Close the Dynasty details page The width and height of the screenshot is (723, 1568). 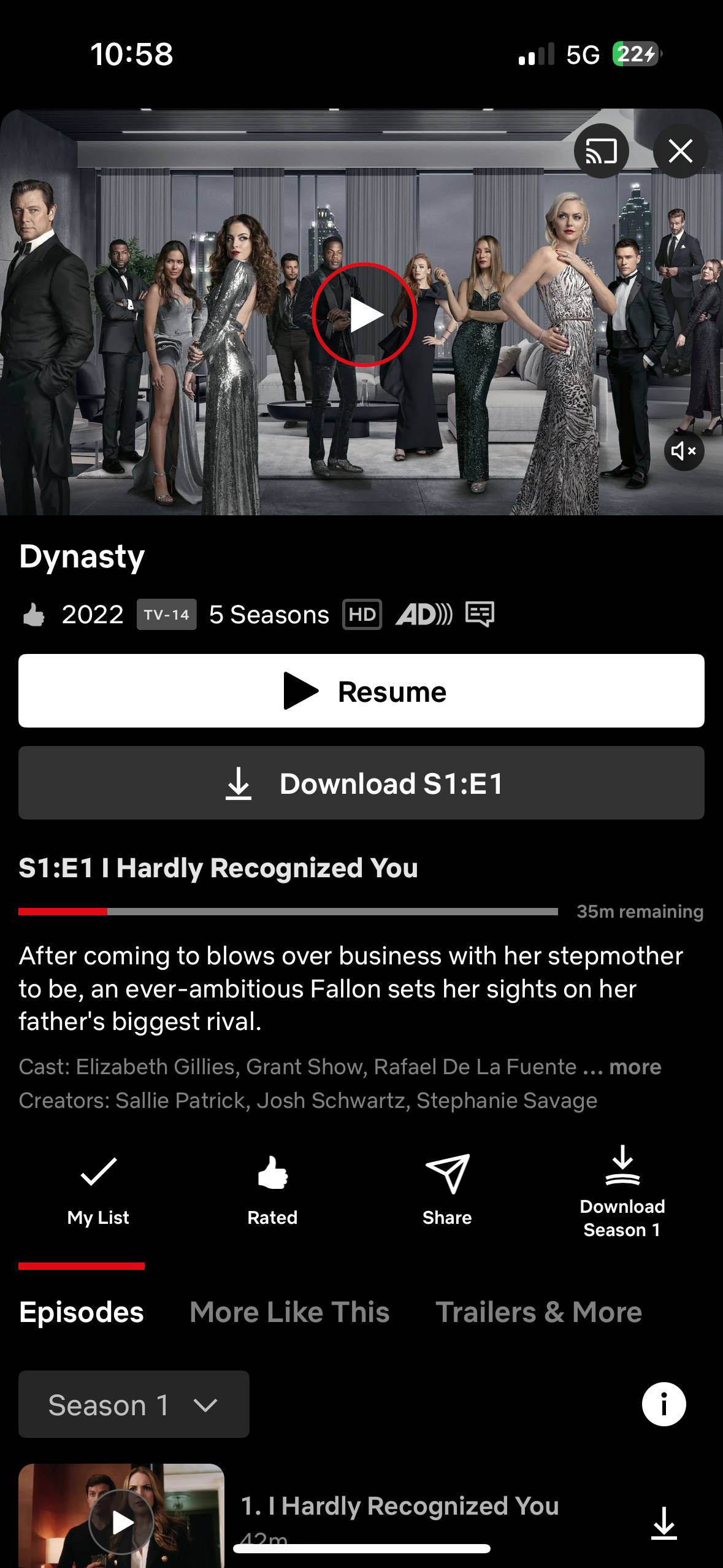(x=681, y=151)
